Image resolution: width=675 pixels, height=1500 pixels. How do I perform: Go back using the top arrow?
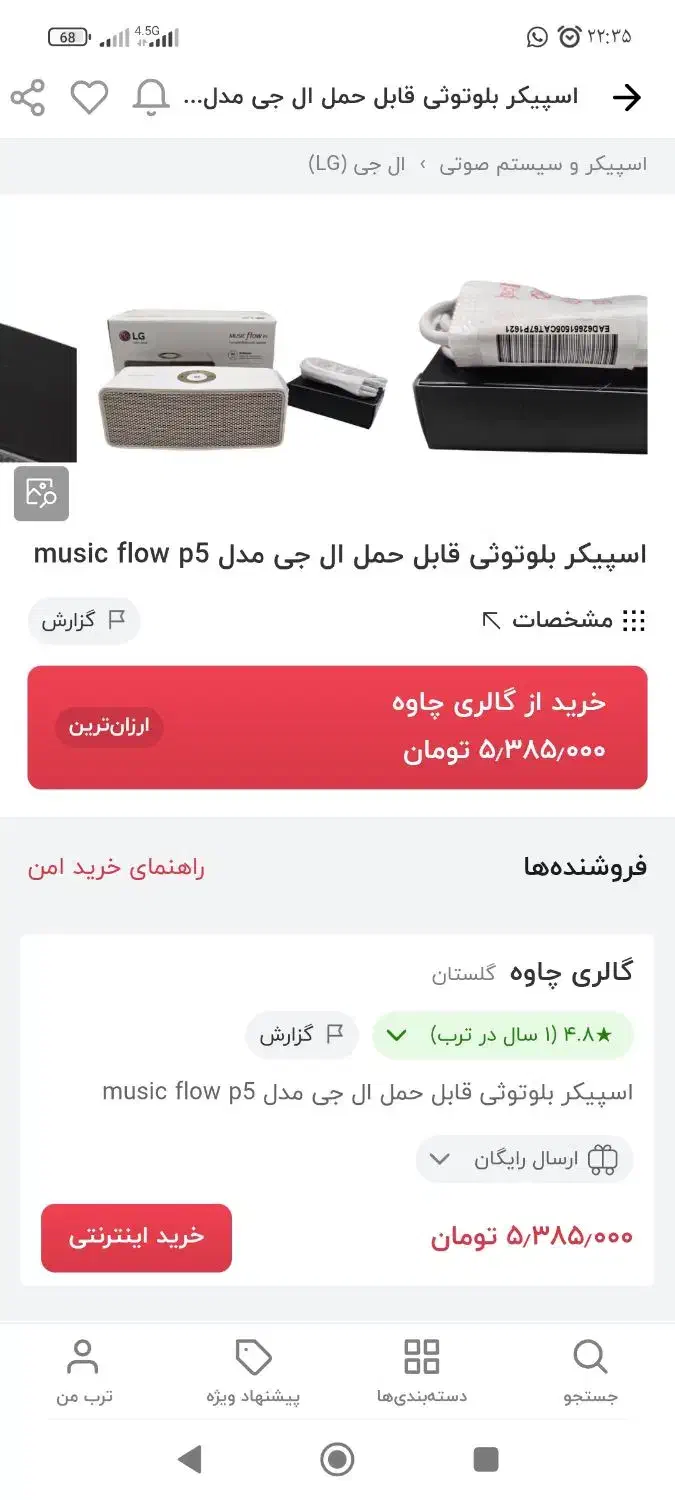click(626, 97)
